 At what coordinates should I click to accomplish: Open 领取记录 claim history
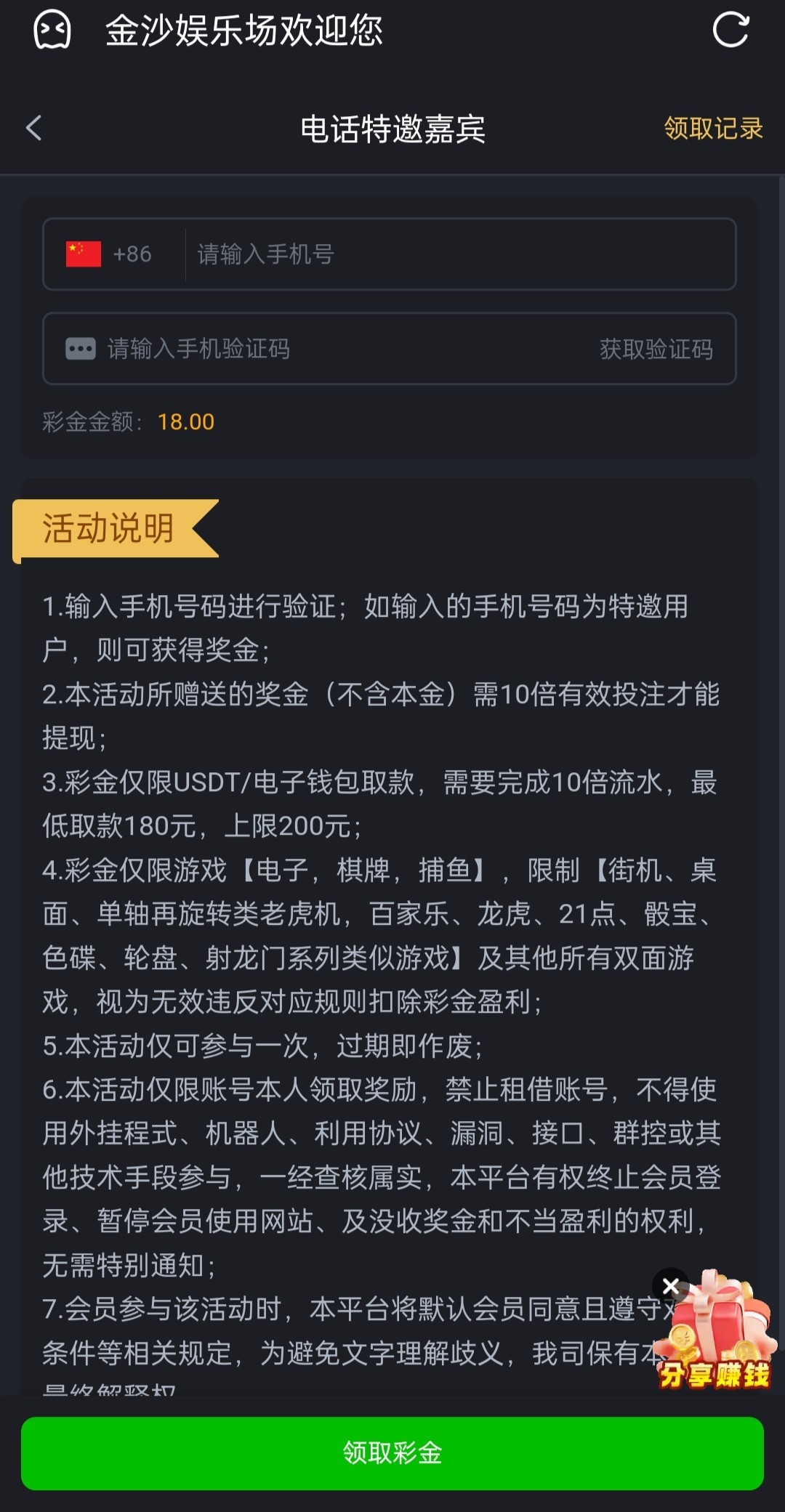tap(713, 129)
